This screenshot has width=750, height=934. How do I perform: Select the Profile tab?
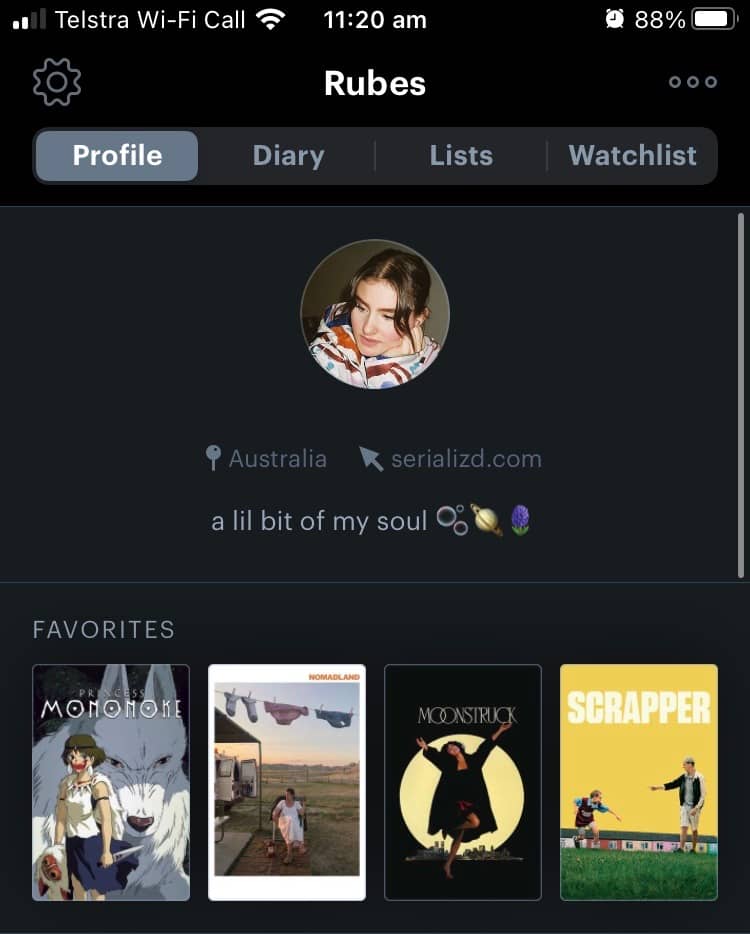coord(117,155)
